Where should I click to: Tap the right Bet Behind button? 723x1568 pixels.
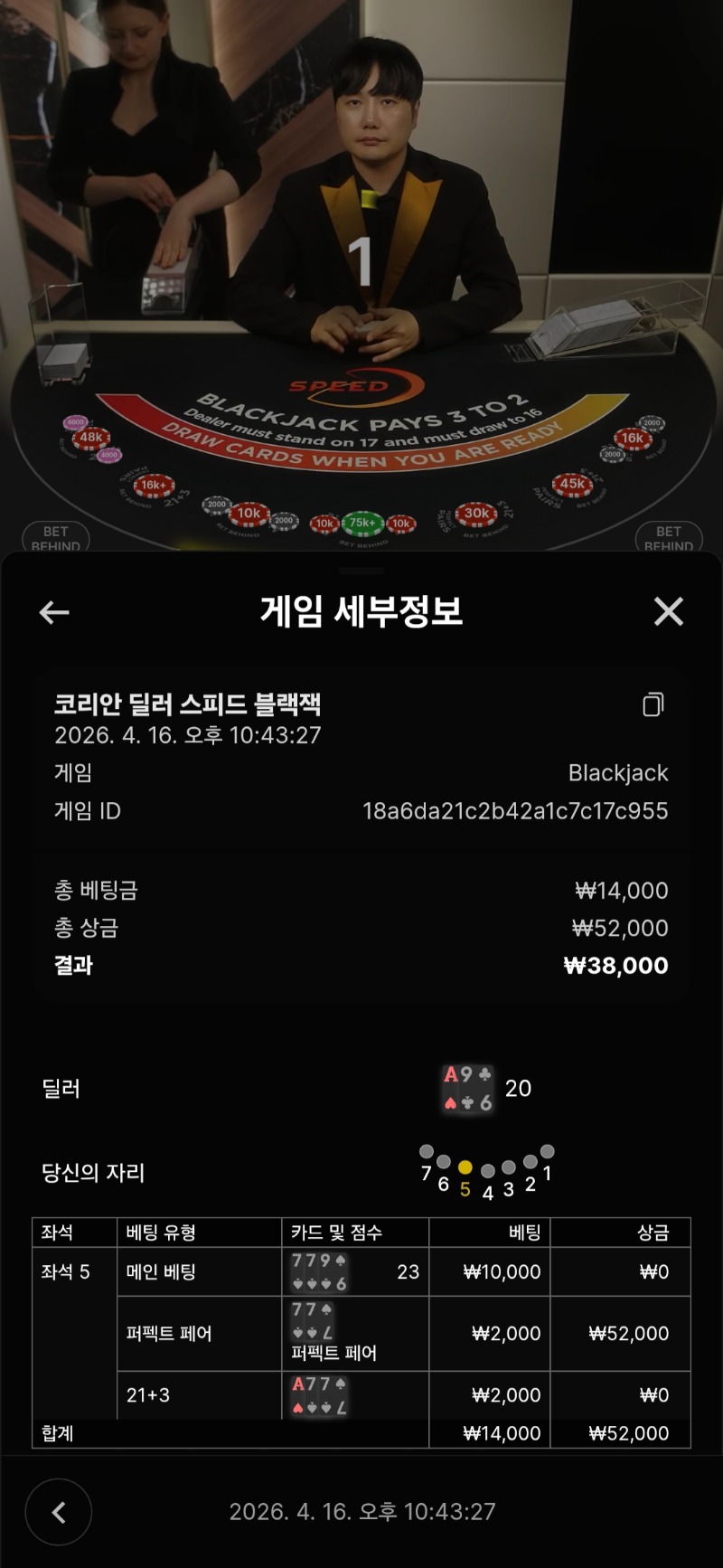coord(668,537)
